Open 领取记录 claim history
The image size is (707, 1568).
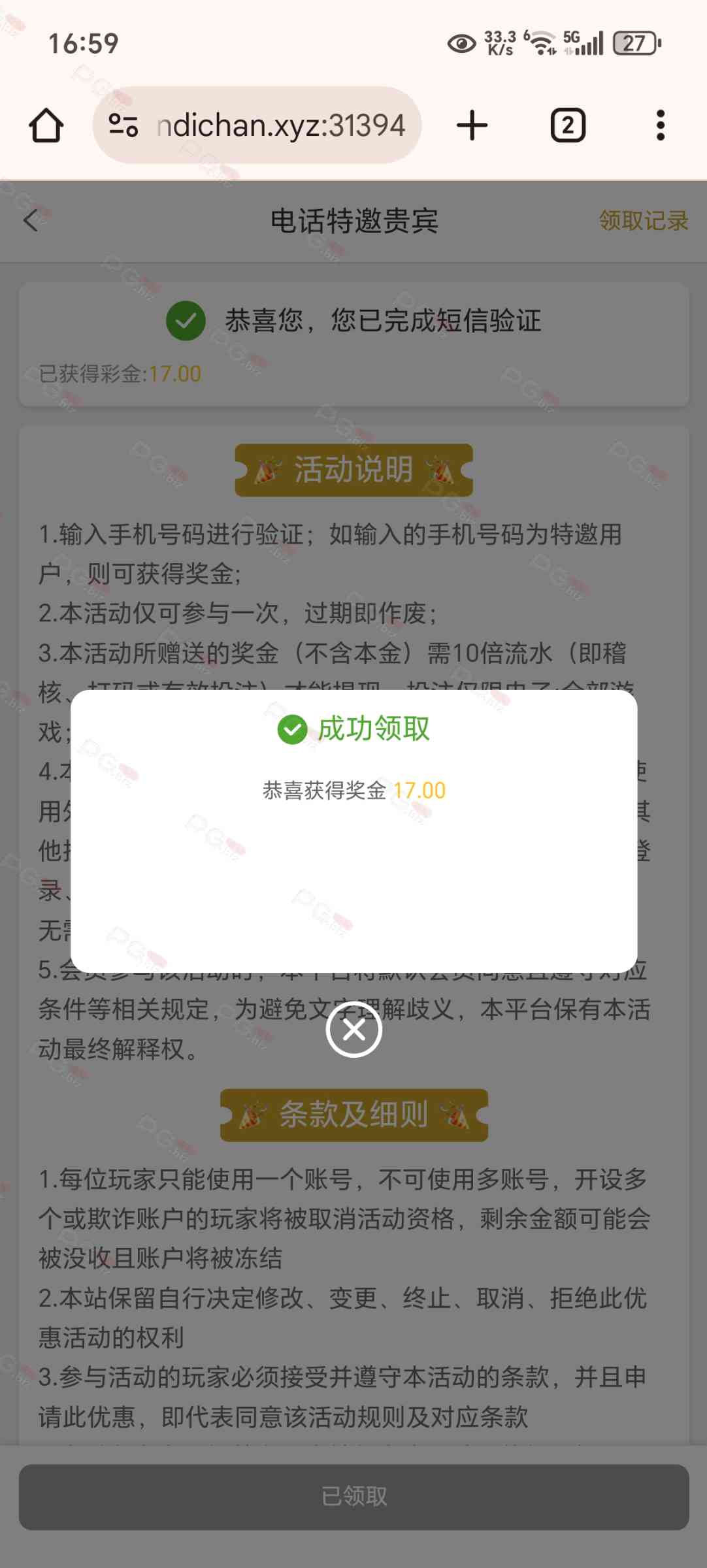tap(643, 221)
